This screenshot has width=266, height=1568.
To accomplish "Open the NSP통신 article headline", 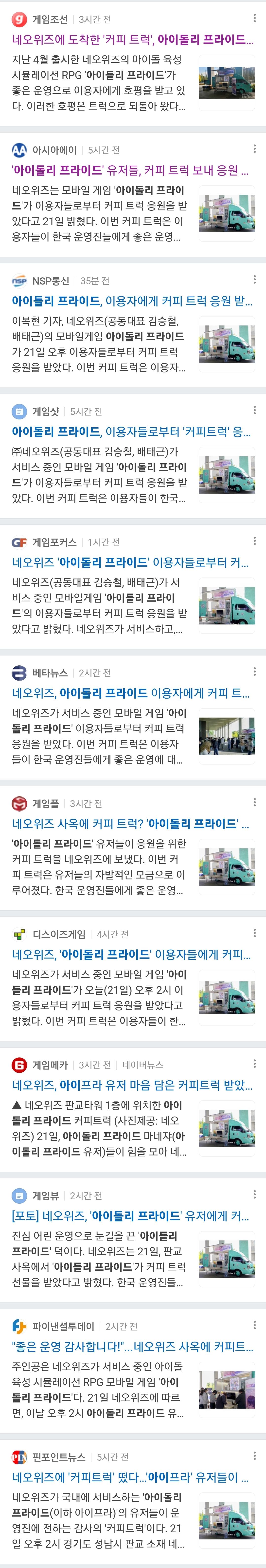I will pyautogui.click(x=132, y=301).
